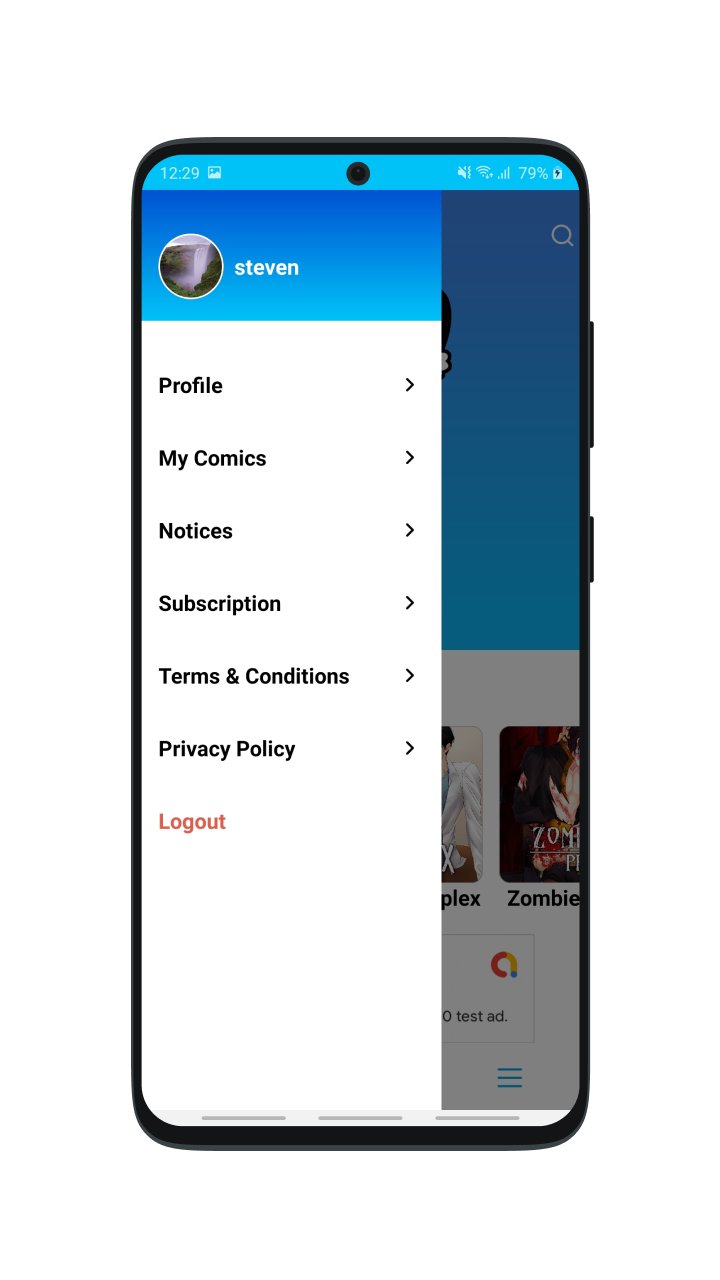
Task: Tap steven's profile avatar
Action: (x=190, y=266)
